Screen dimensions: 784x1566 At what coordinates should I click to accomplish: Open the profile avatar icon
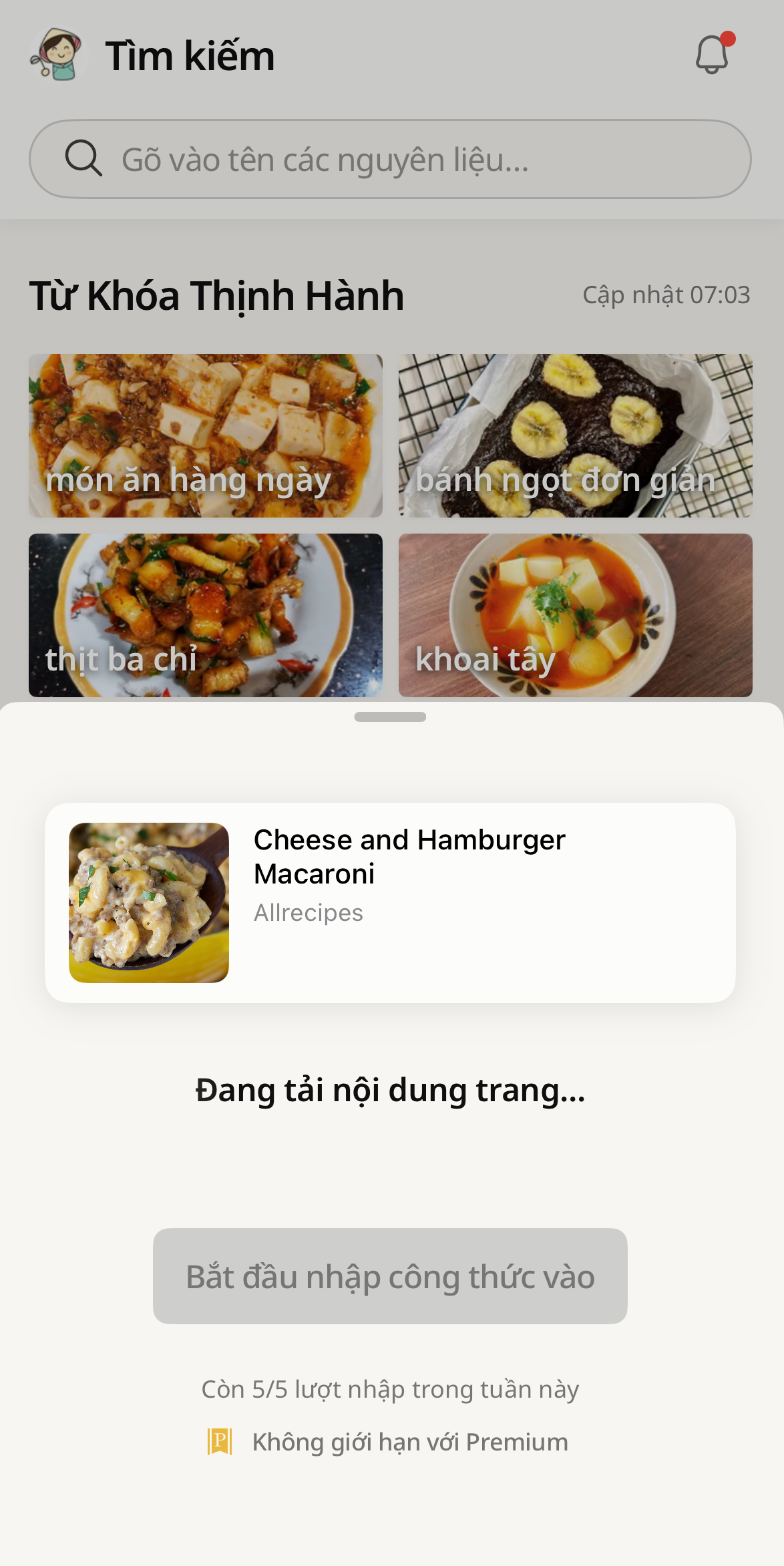pos(57,55)
